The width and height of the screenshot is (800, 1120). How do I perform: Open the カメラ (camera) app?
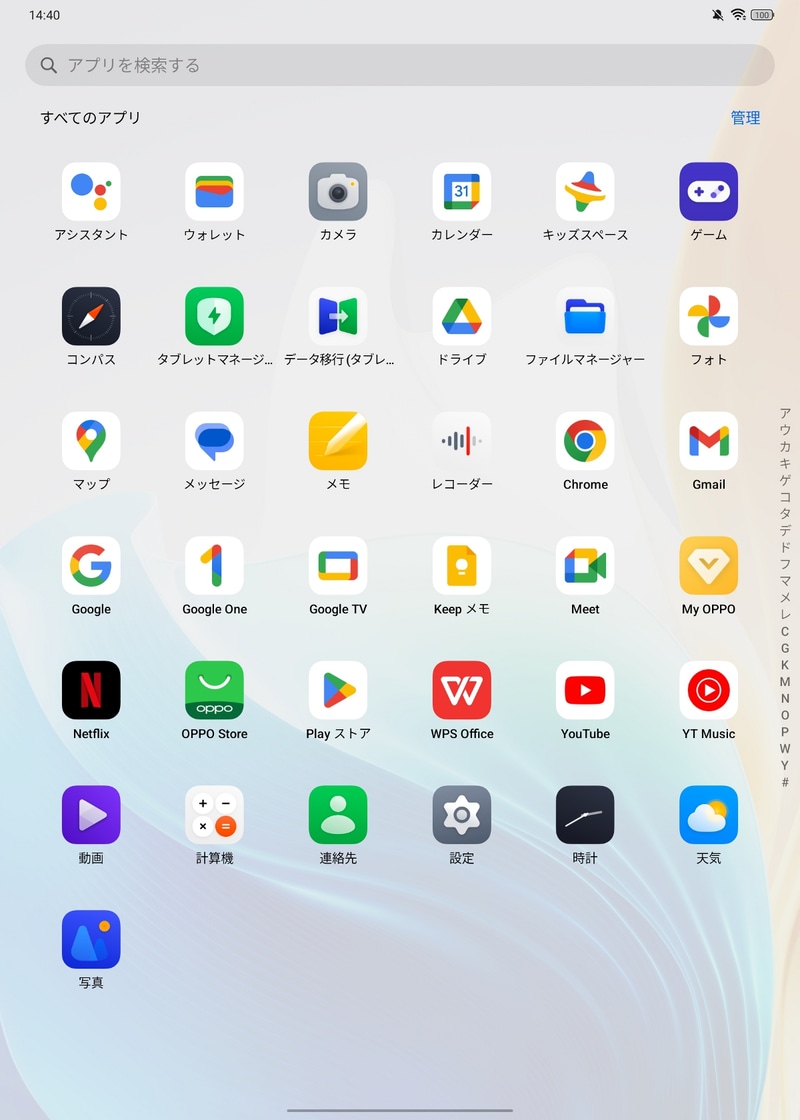coord(338,192)
